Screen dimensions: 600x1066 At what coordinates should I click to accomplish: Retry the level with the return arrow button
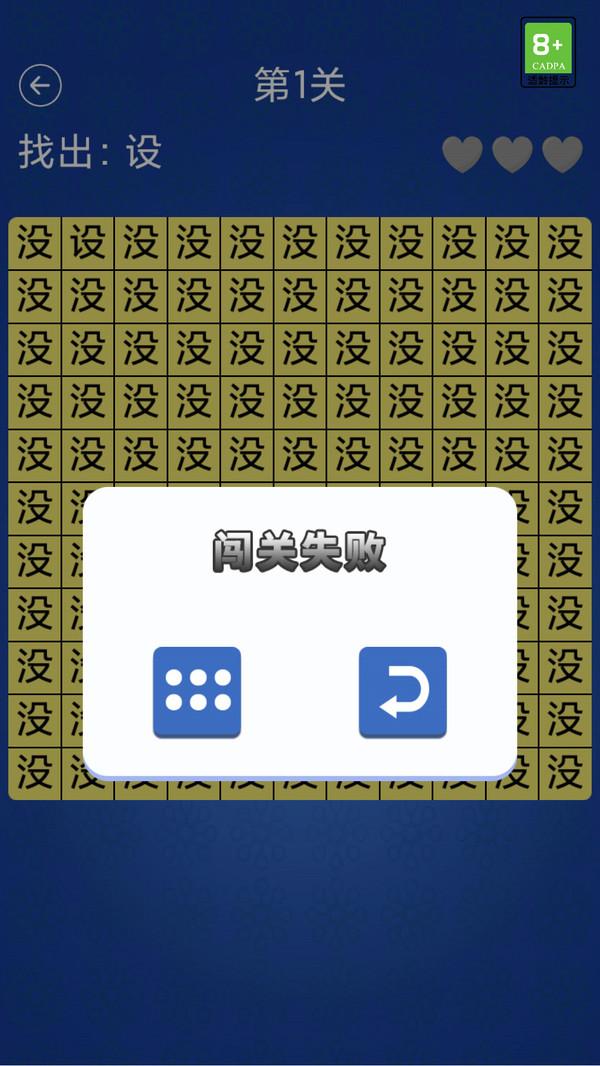coord(402,691)
